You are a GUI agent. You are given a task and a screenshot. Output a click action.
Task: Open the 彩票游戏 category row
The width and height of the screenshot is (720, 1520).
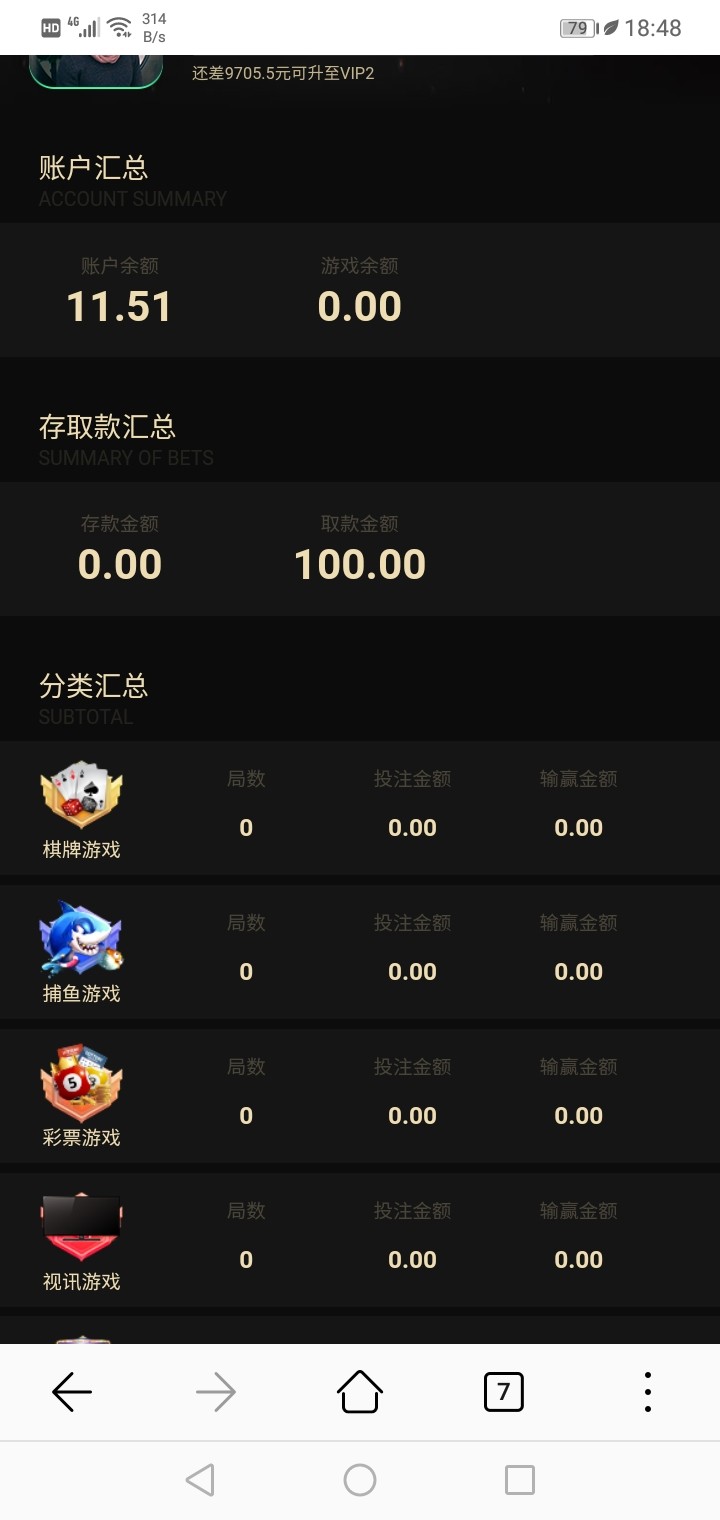(82, 1096)
